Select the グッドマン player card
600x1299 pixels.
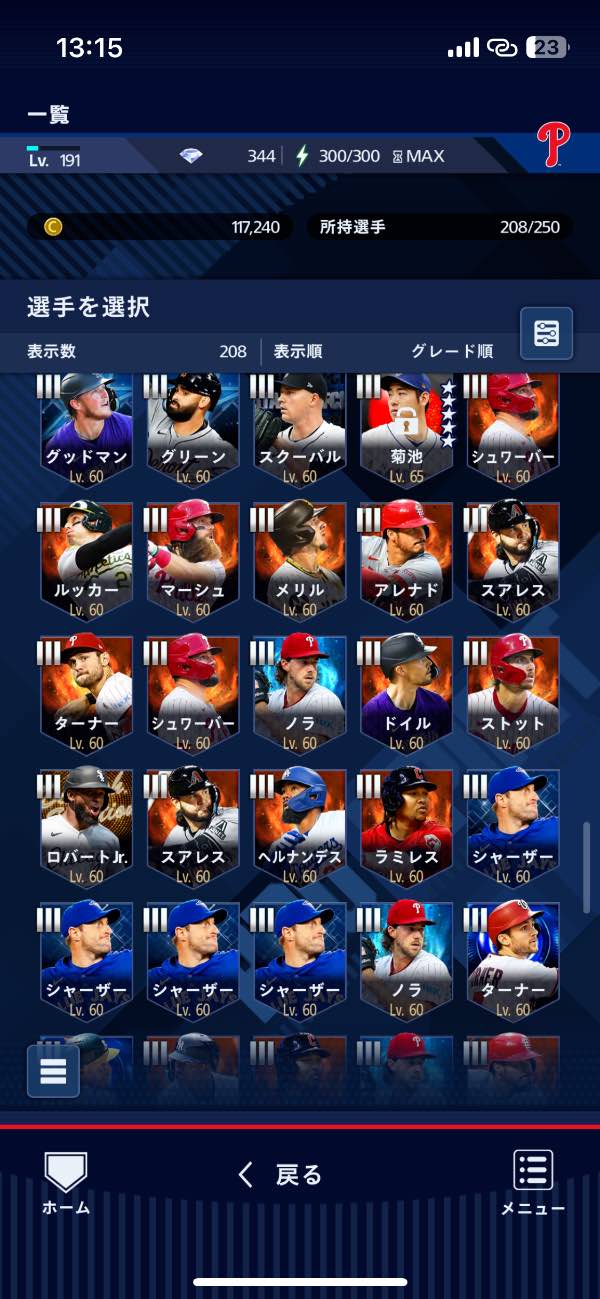tap(87, 430)
